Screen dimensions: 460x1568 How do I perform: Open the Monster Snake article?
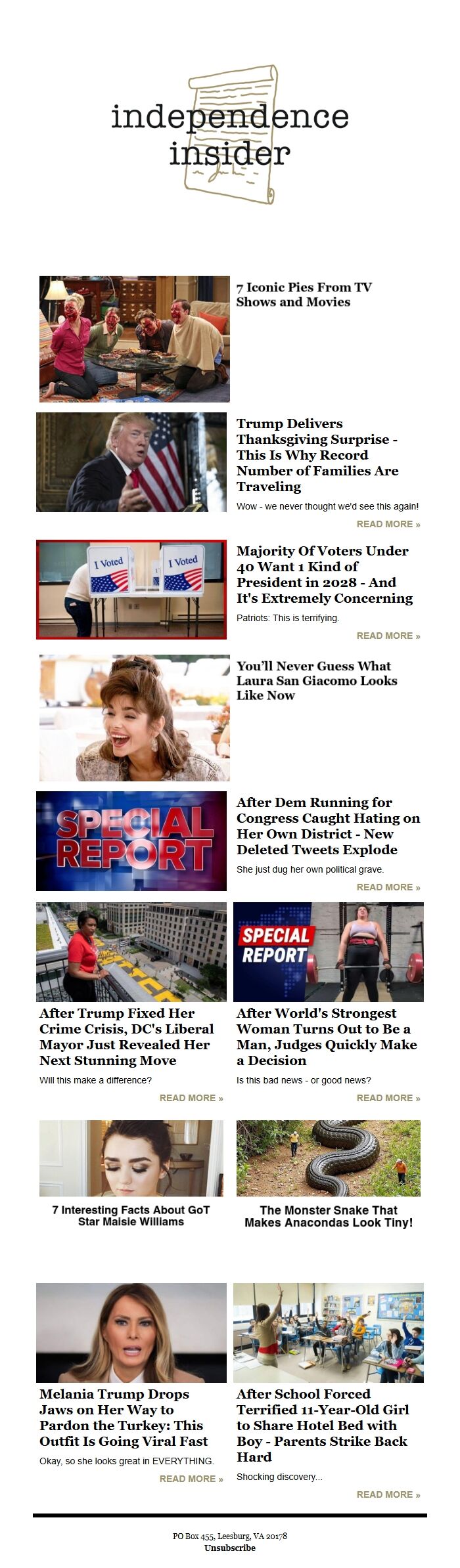click(329, 1216)
